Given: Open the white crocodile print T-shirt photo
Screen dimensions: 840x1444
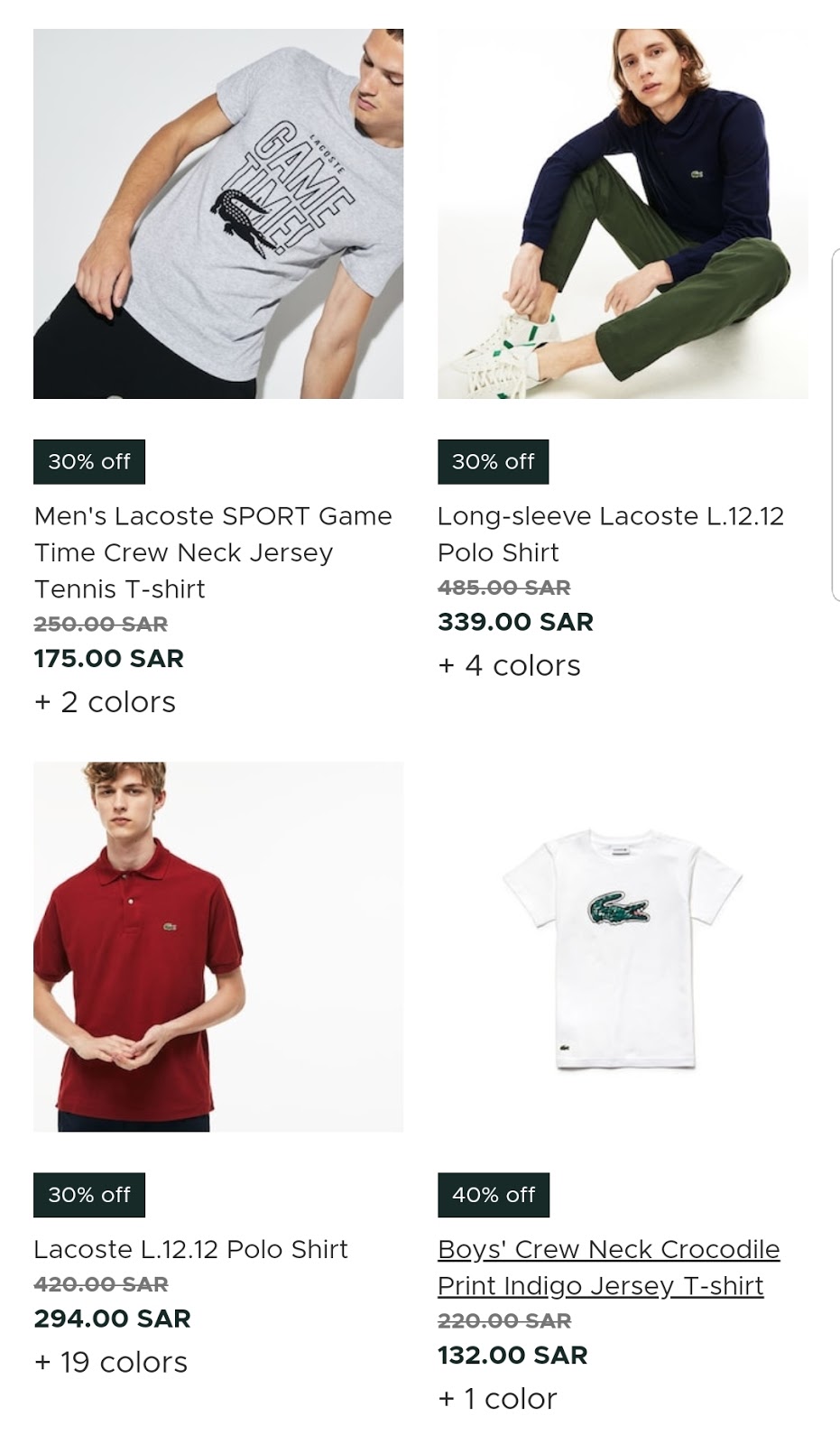Looking at the screenshot, I should (623, 947).
